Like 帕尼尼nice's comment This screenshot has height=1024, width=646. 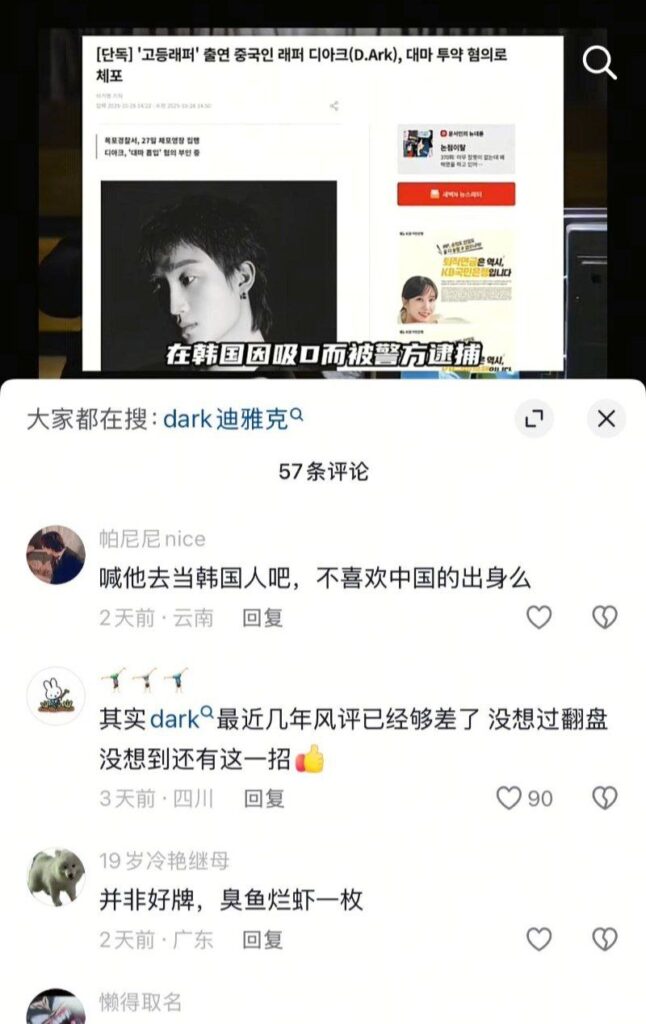[539, 617]
